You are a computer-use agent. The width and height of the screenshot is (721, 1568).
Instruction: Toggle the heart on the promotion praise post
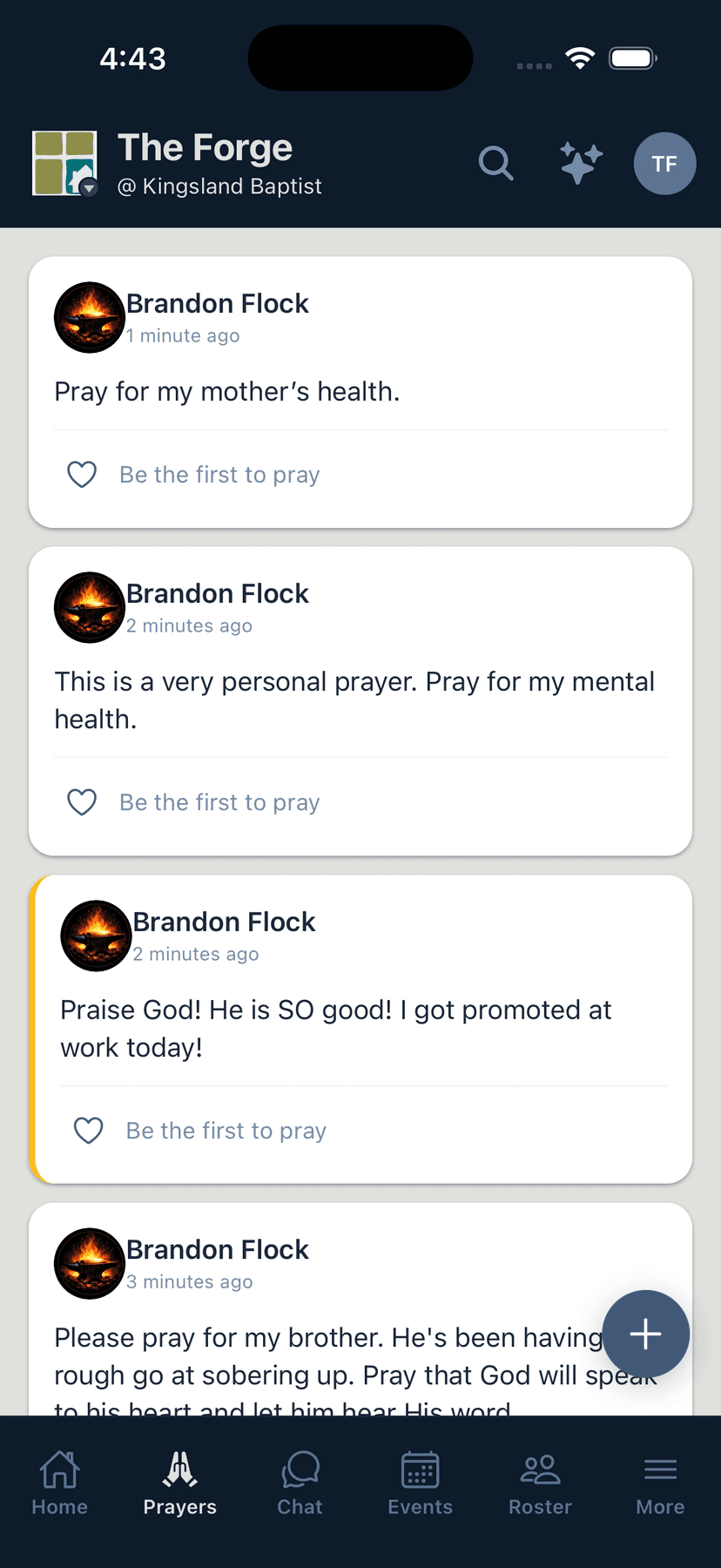[88, 1130]
